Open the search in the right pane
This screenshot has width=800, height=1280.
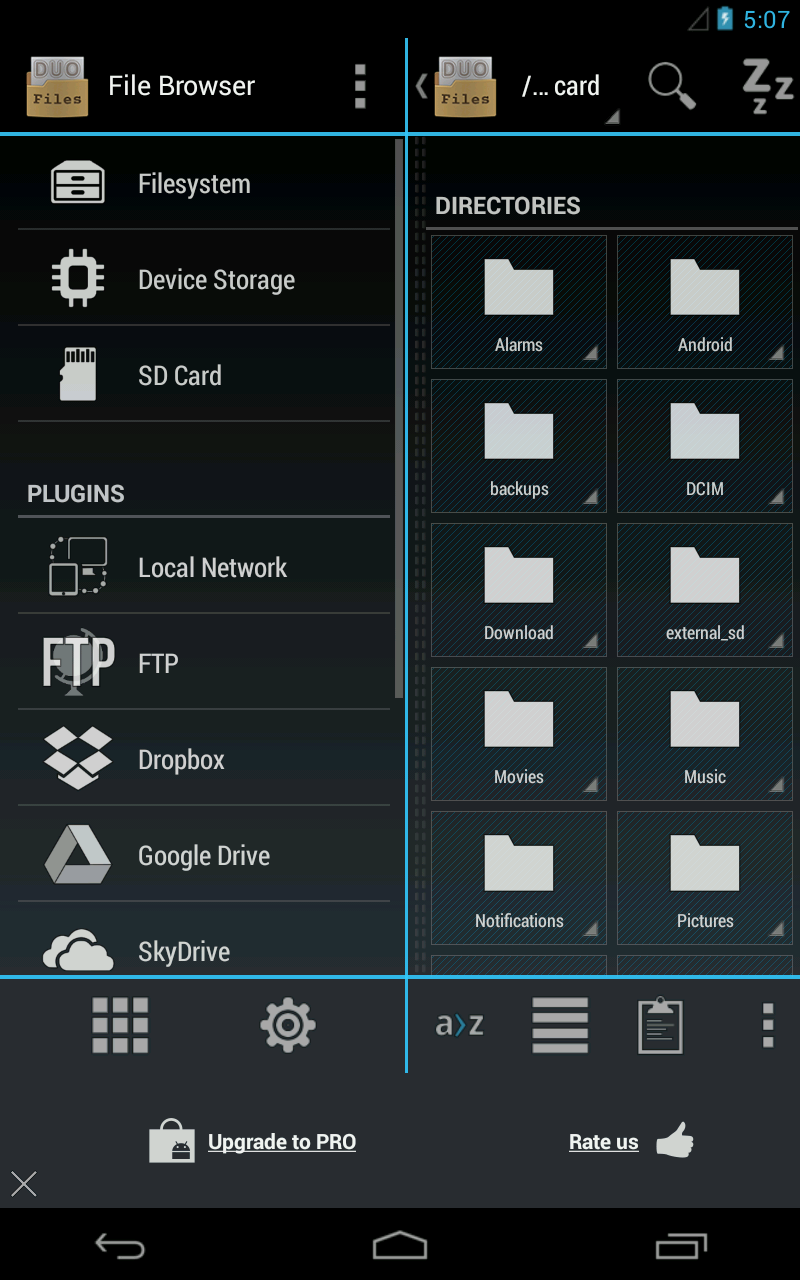point(672,86)
